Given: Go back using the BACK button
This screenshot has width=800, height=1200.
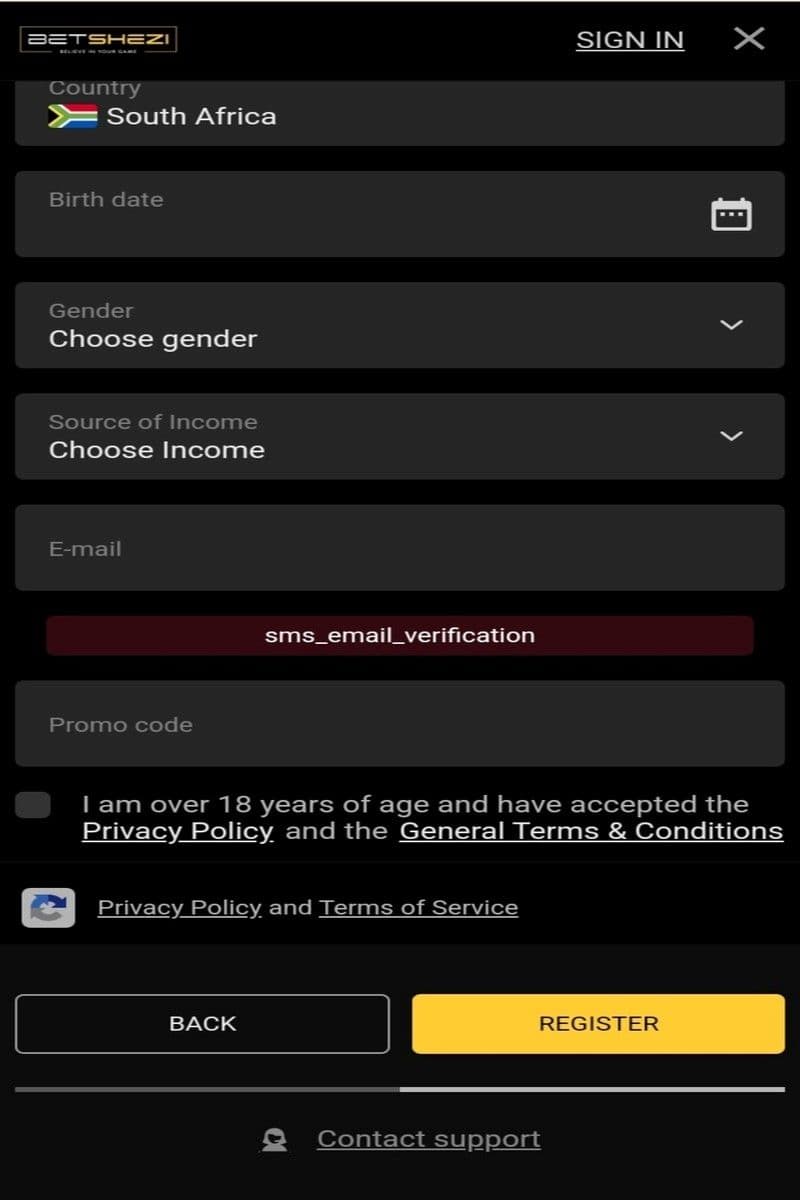Looking at the screenshot, I should coord(202,1023).
